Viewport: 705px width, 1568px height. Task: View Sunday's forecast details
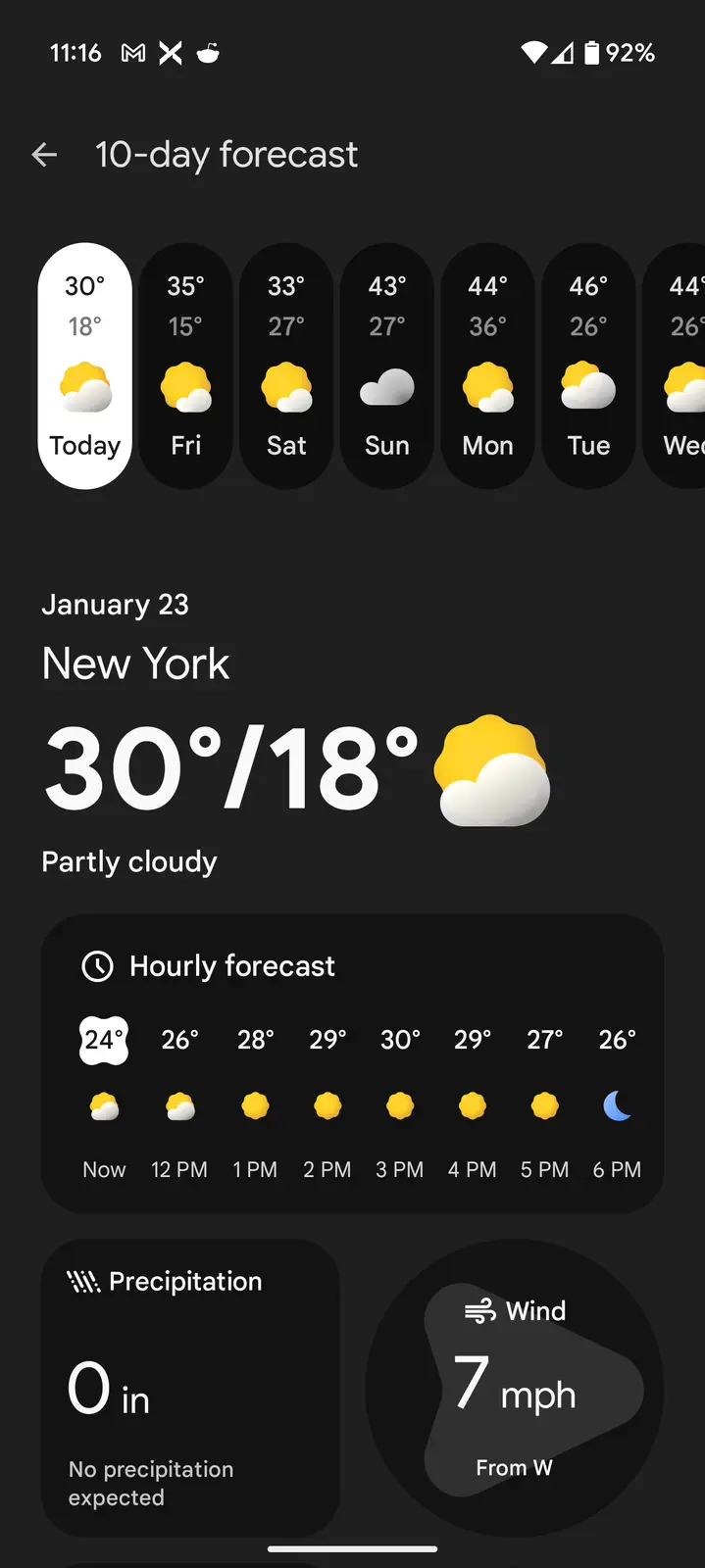point(387,366)
